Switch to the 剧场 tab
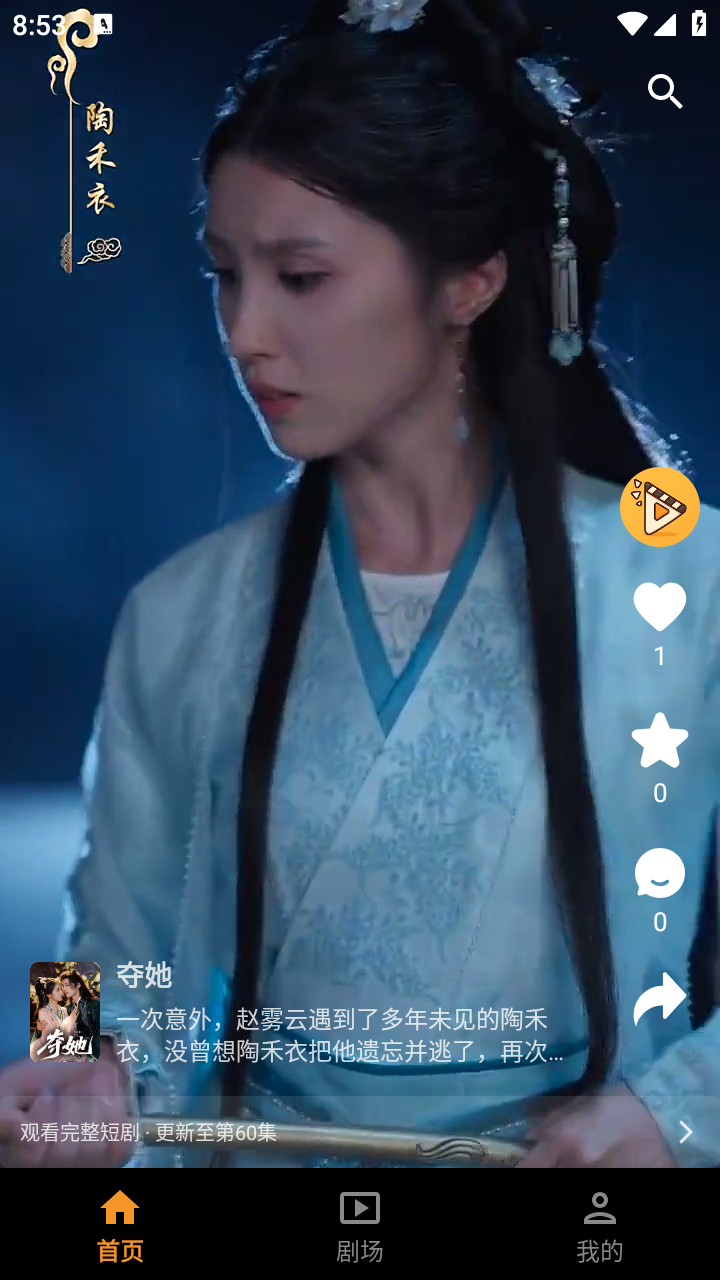The height and width of the screenshot is (1280, 720). pyautogui.click(x=360, y=1225)
